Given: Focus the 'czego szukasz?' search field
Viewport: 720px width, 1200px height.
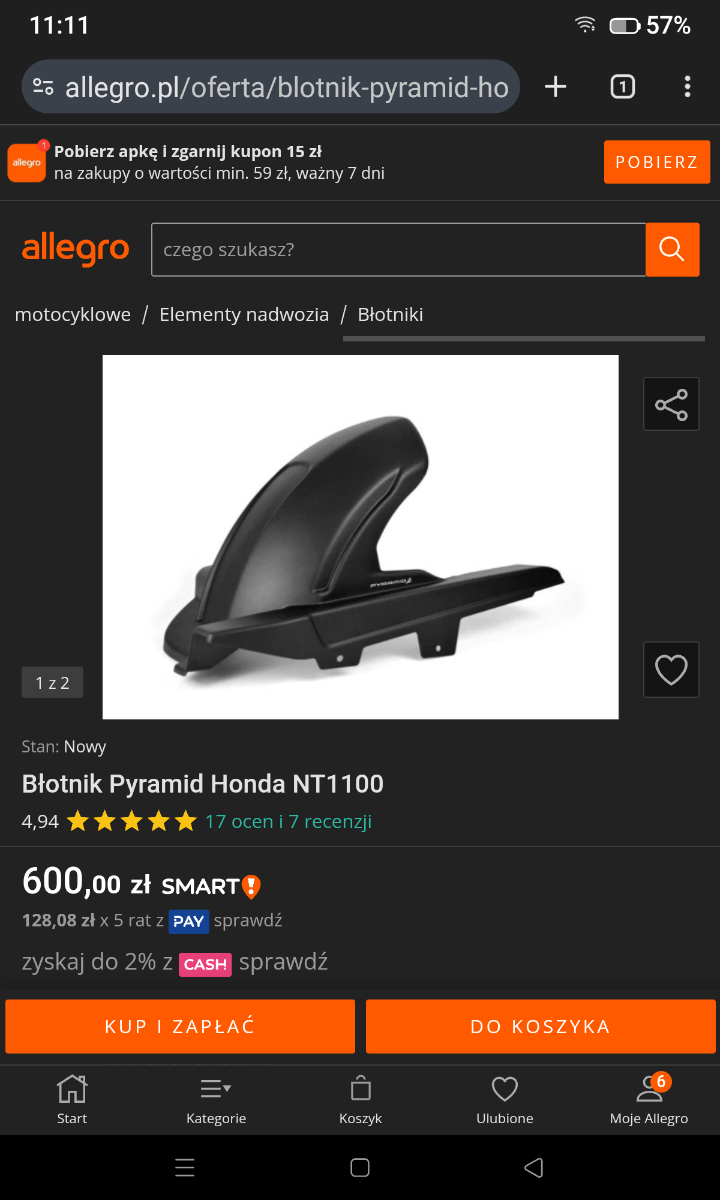Looking at the screenshot, I should (x=398, y=249).
